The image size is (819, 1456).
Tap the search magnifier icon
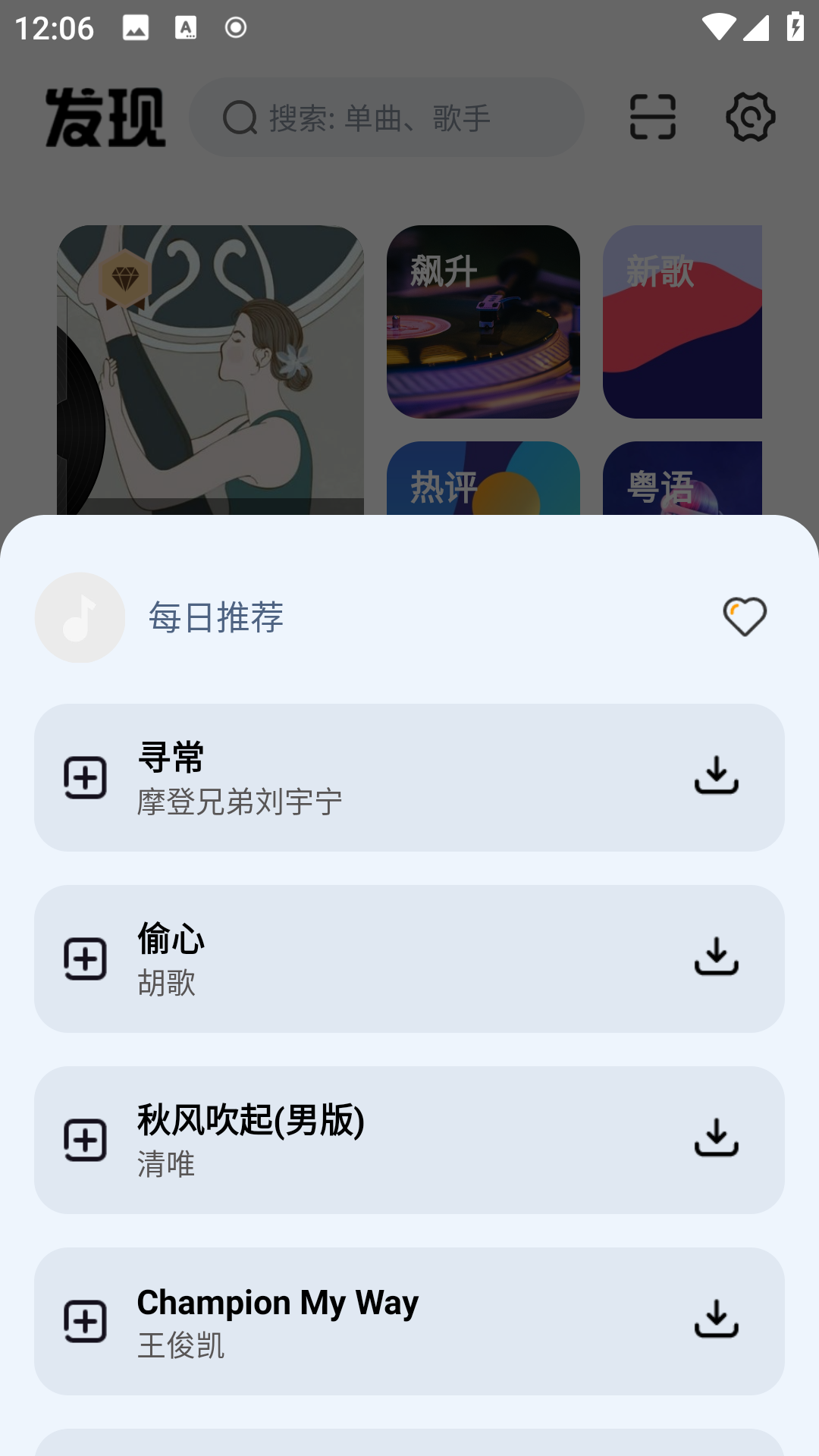point(241,117)
